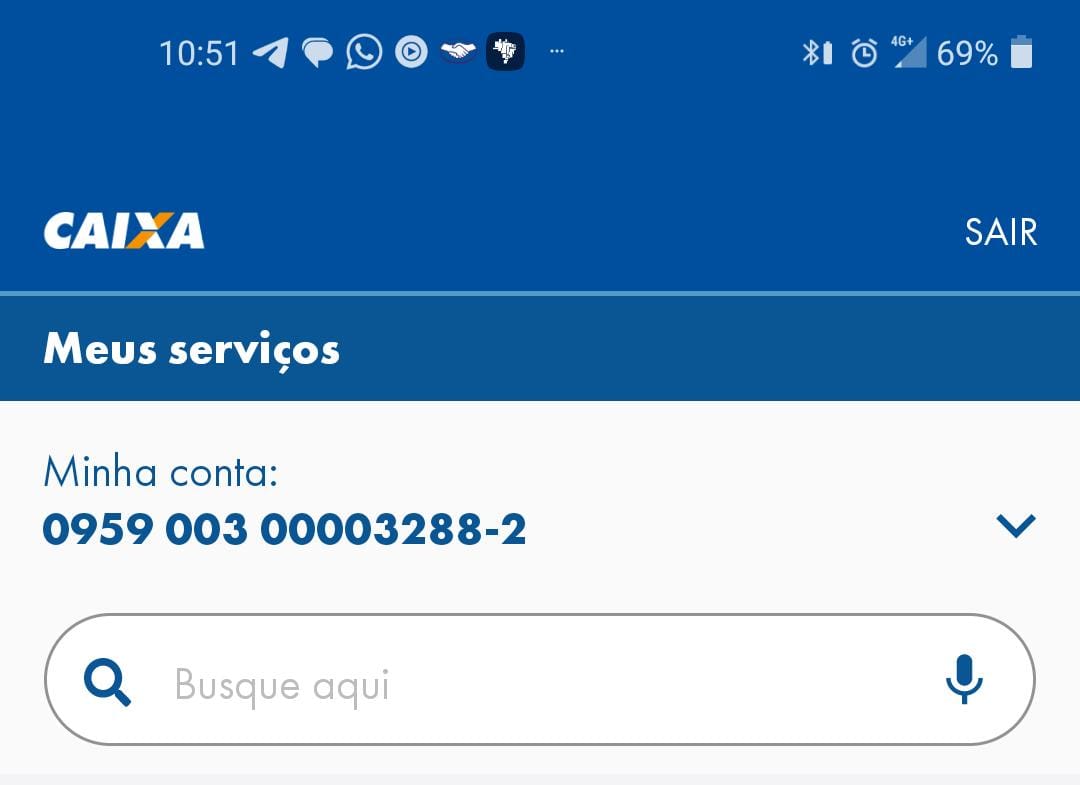The height and width of the screenshot is (785, 1080).
Task: Start voice search with the microphone icon
Action: click(964, 680)
